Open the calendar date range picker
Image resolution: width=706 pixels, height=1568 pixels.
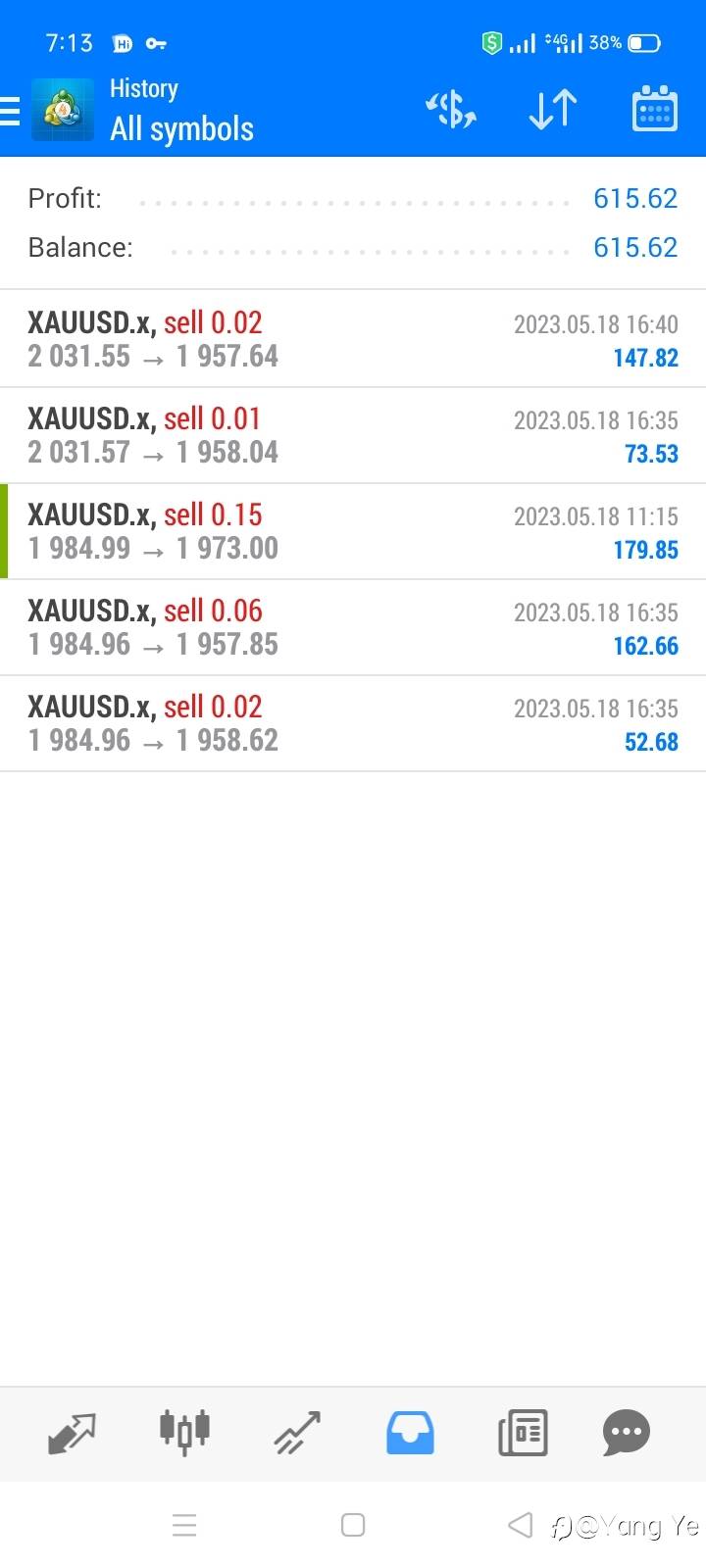(x=654, y=109)
